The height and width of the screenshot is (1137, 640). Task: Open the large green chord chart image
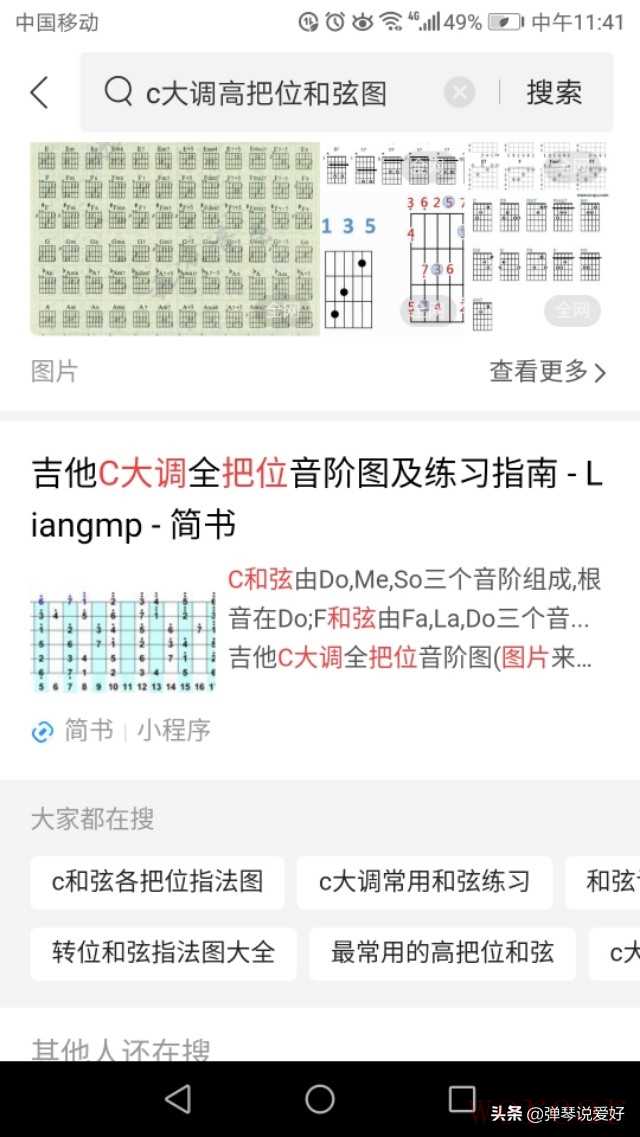pyautogui.click(x=175, y=238)
